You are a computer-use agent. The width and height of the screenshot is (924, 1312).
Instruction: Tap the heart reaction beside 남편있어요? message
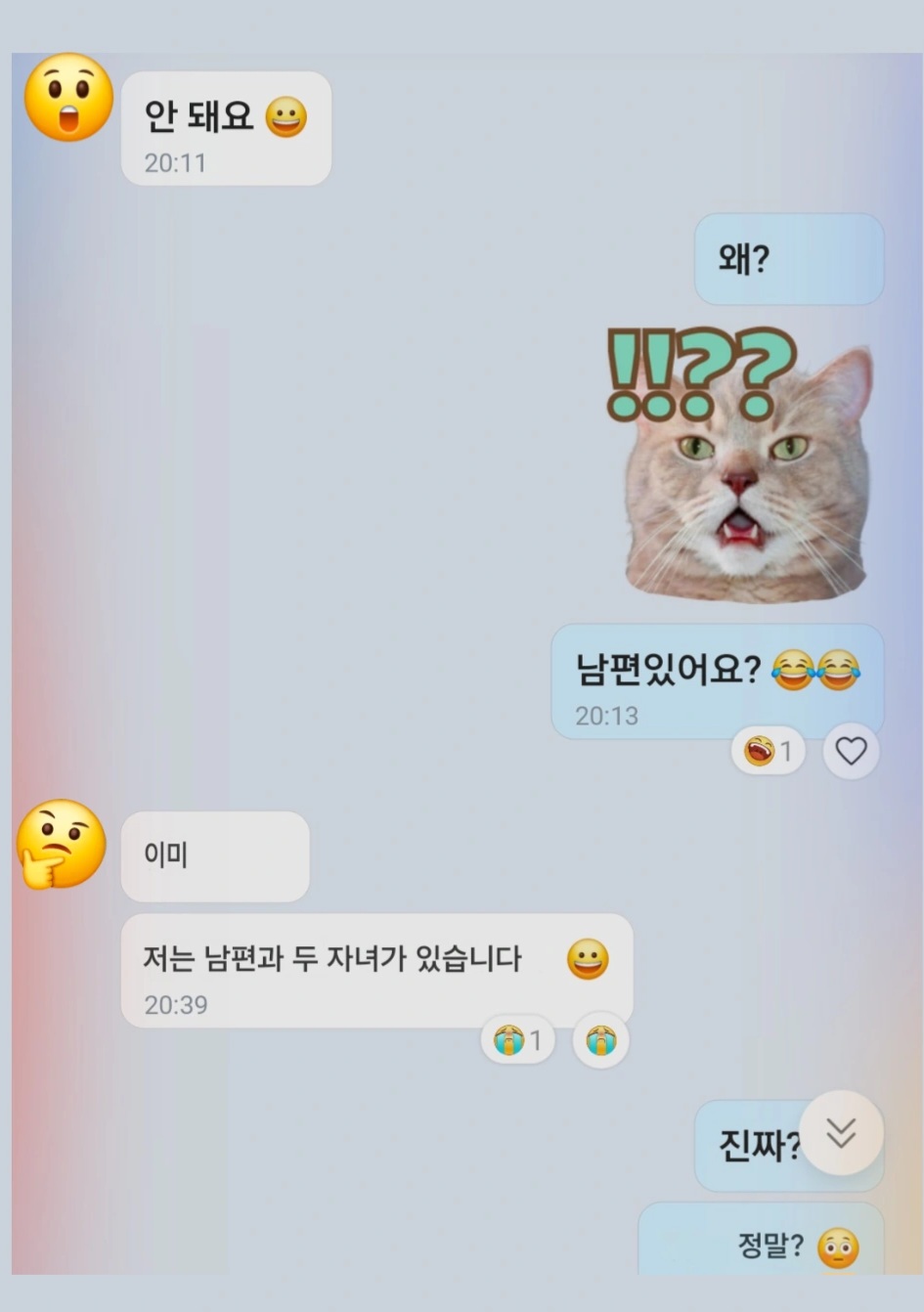(x=851, y=751)
